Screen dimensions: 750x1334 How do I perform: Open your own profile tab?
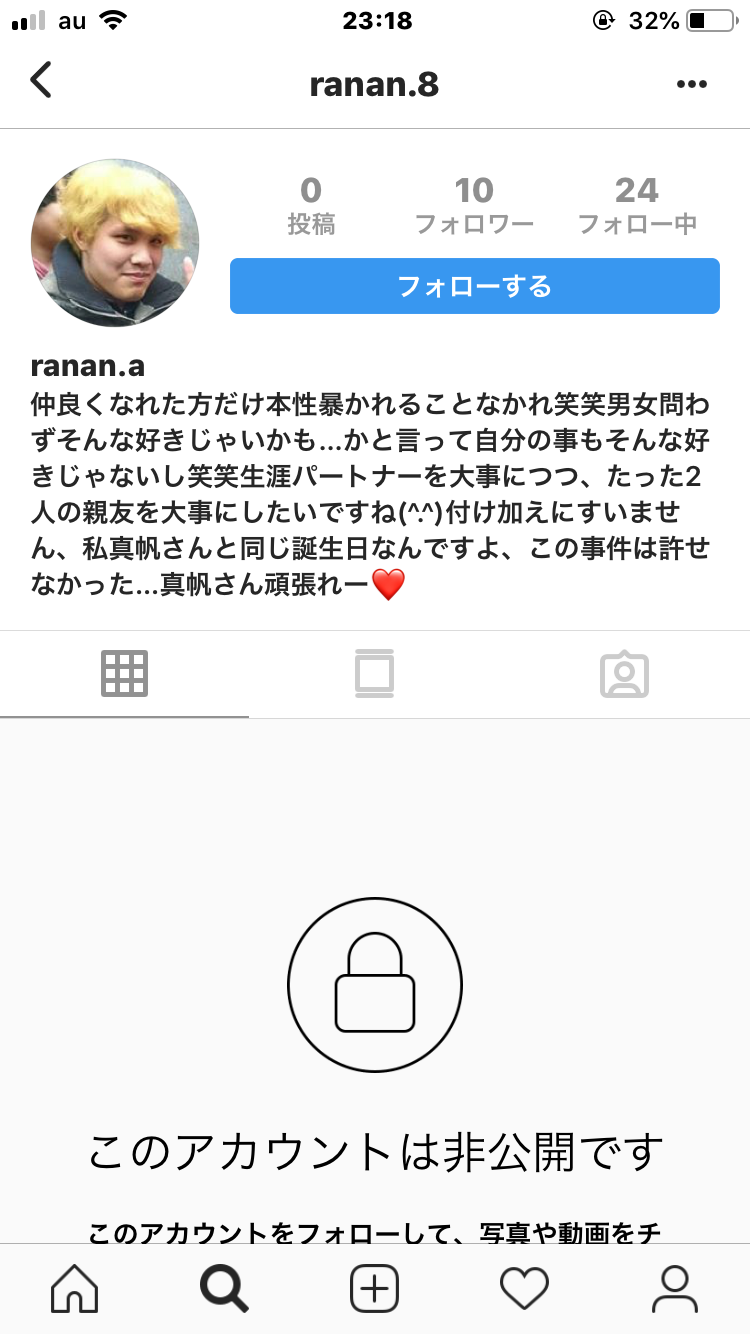674,1289
